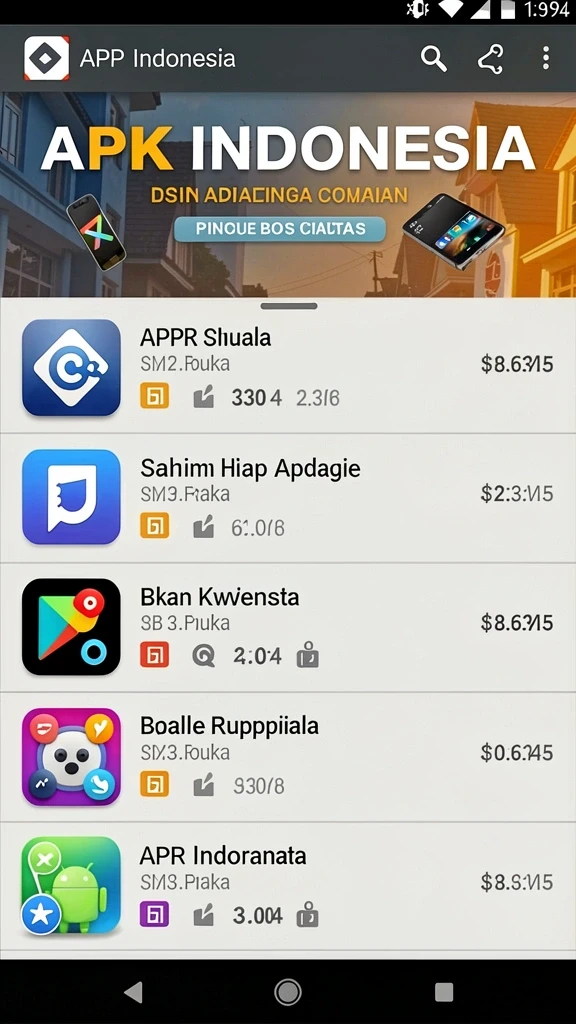Tap the Pinoue Bos Cialtas banner button
Image resolution: width=576 pixels, height=1024 pixels.
280,229
